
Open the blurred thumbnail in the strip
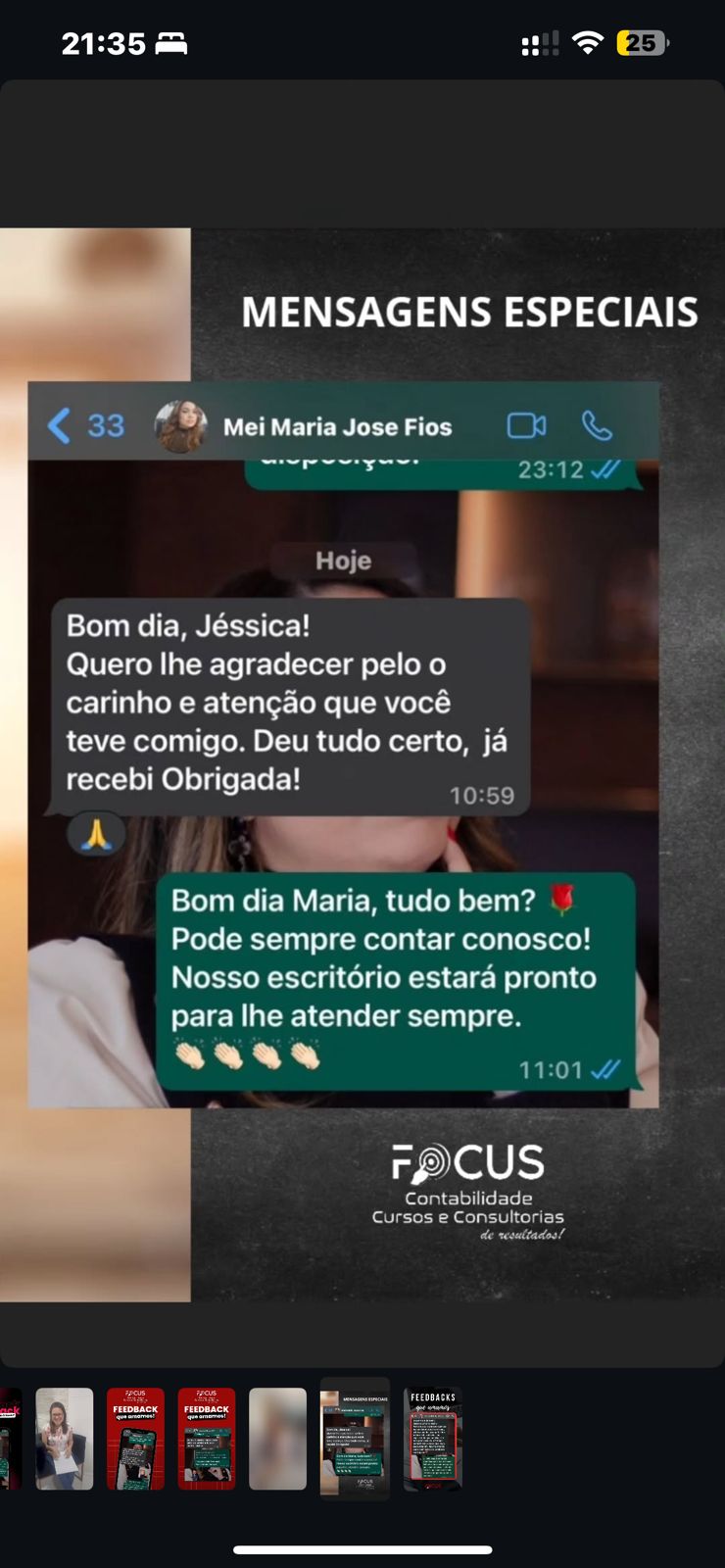(277, 1439)
